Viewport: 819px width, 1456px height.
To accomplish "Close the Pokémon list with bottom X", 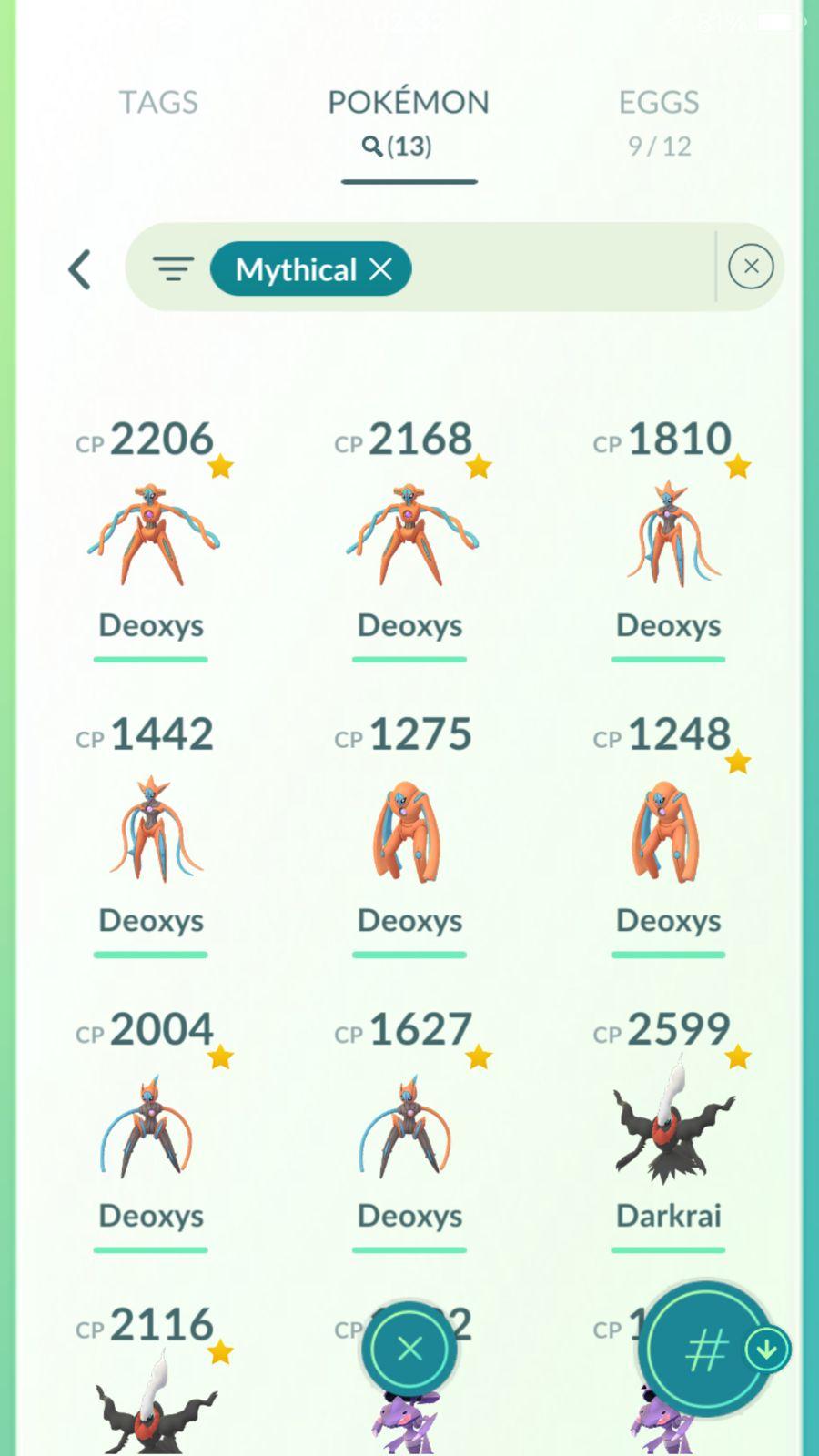I will pyautogui.click(x=409, y=1349).
